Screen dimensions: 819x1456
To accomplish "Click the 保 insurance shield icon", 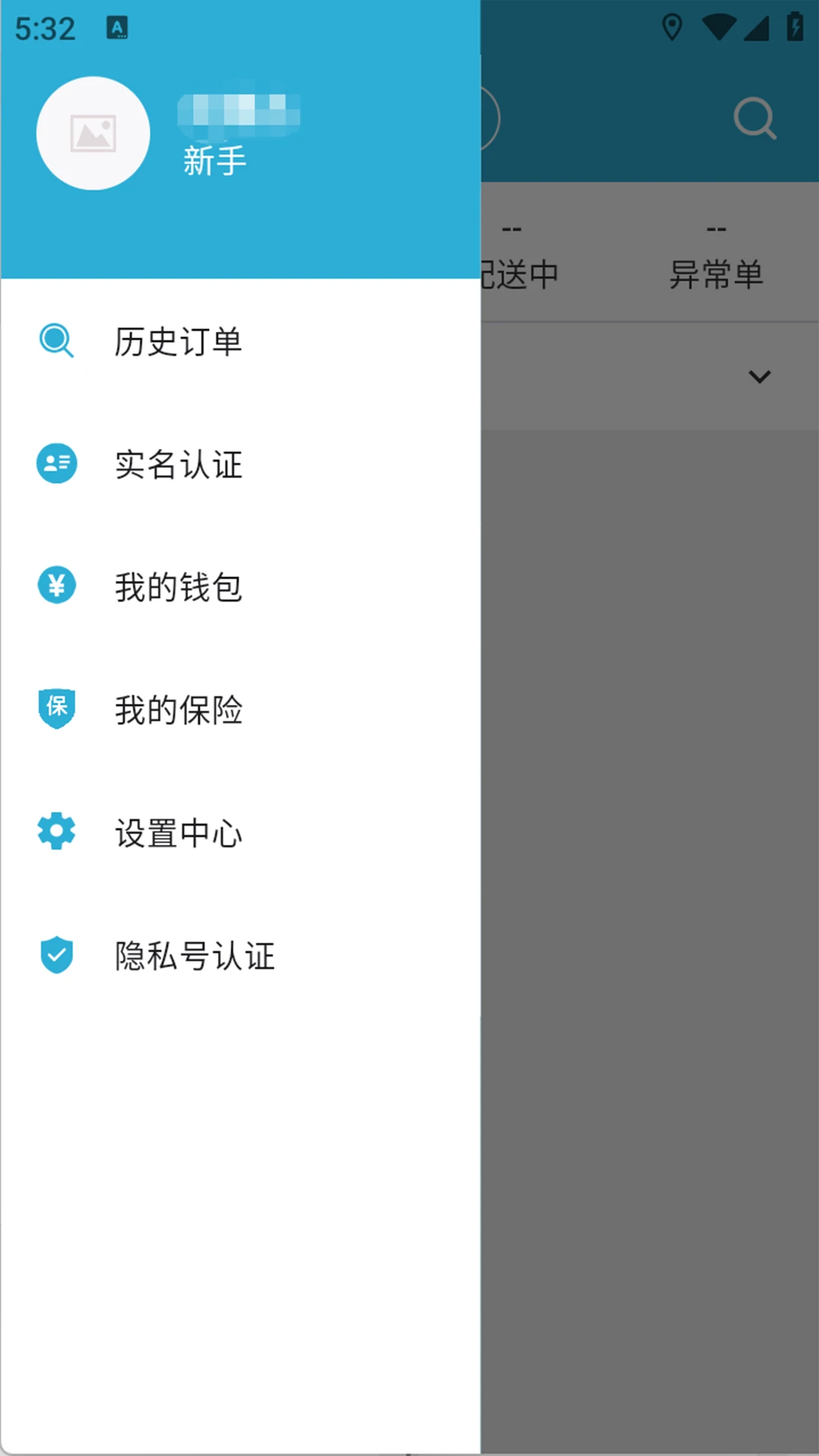I will pos(55,708).
